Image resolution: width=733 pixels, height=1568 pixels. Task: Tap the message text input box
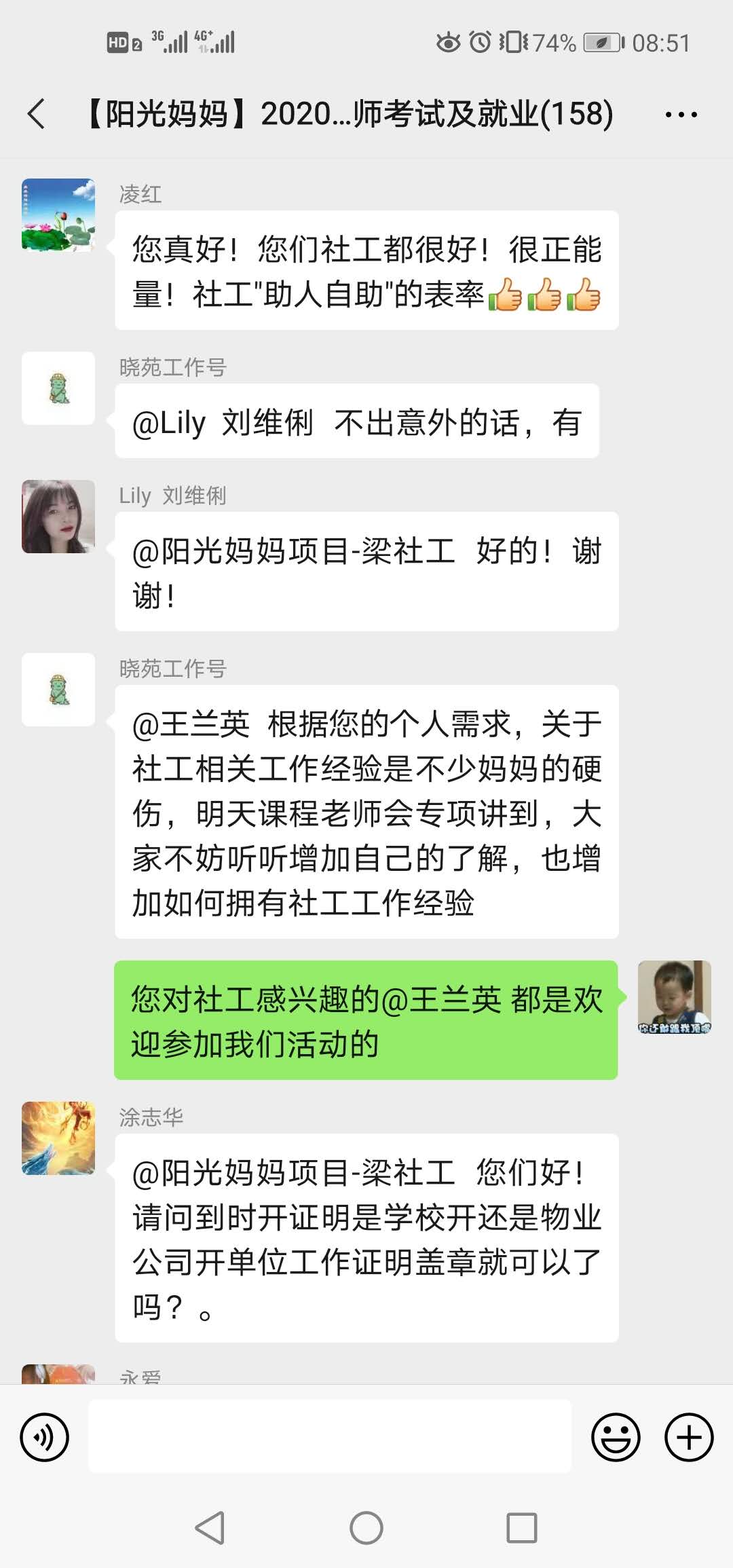tap(330, 1437)
